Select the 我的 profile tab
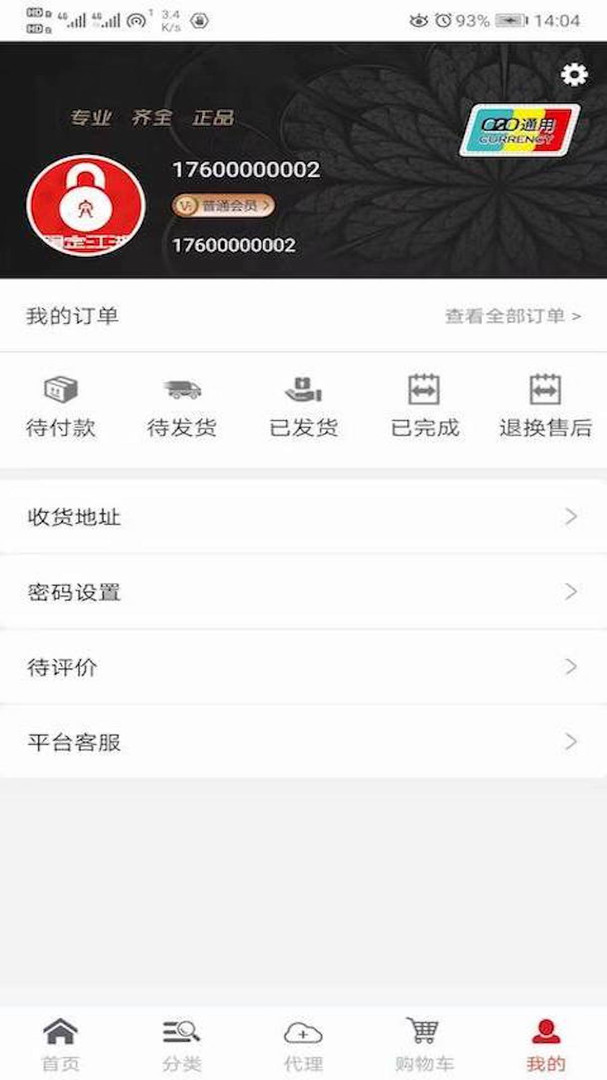607x1080 pixels. coord(546,1044)
